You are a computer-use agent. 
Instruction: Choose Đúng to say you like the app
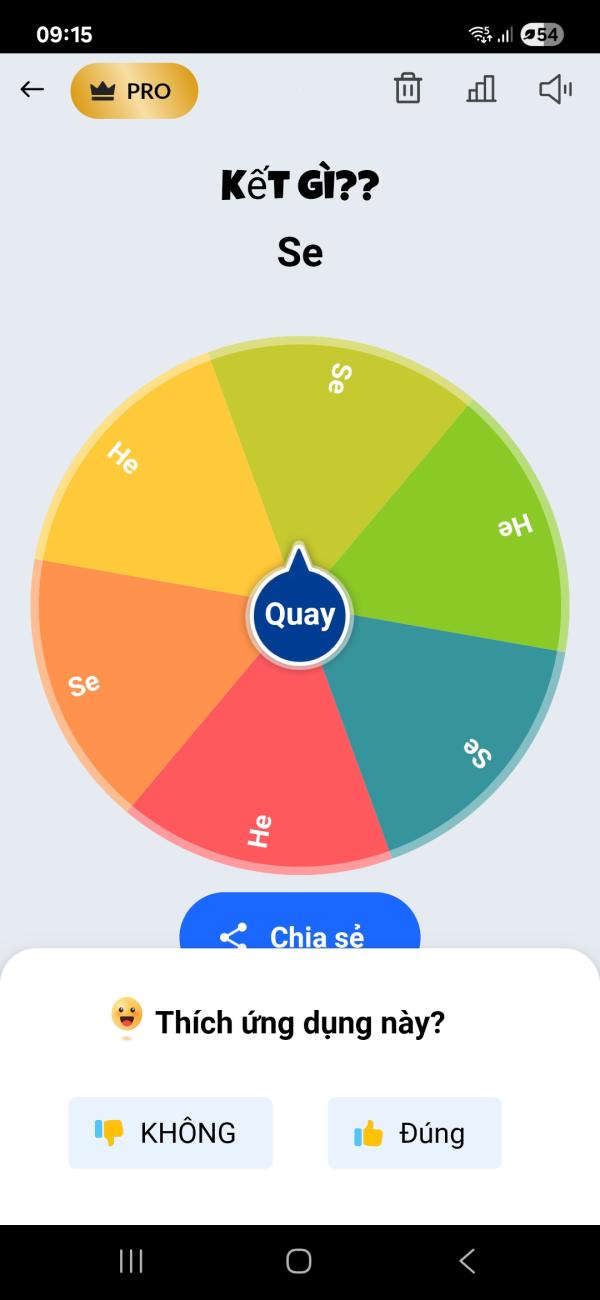coord(414,1133)
